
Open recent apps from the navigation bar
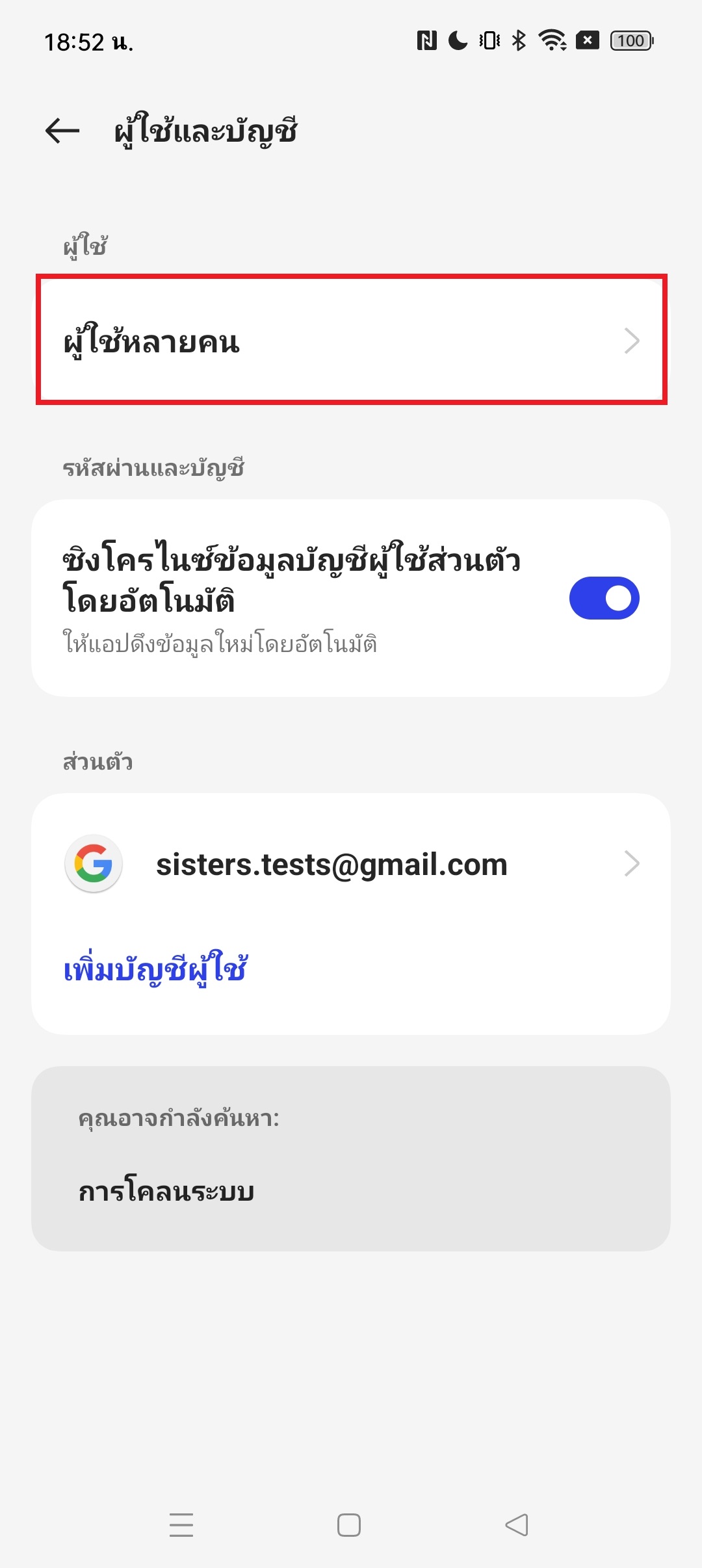click(x=181, y=1525)
